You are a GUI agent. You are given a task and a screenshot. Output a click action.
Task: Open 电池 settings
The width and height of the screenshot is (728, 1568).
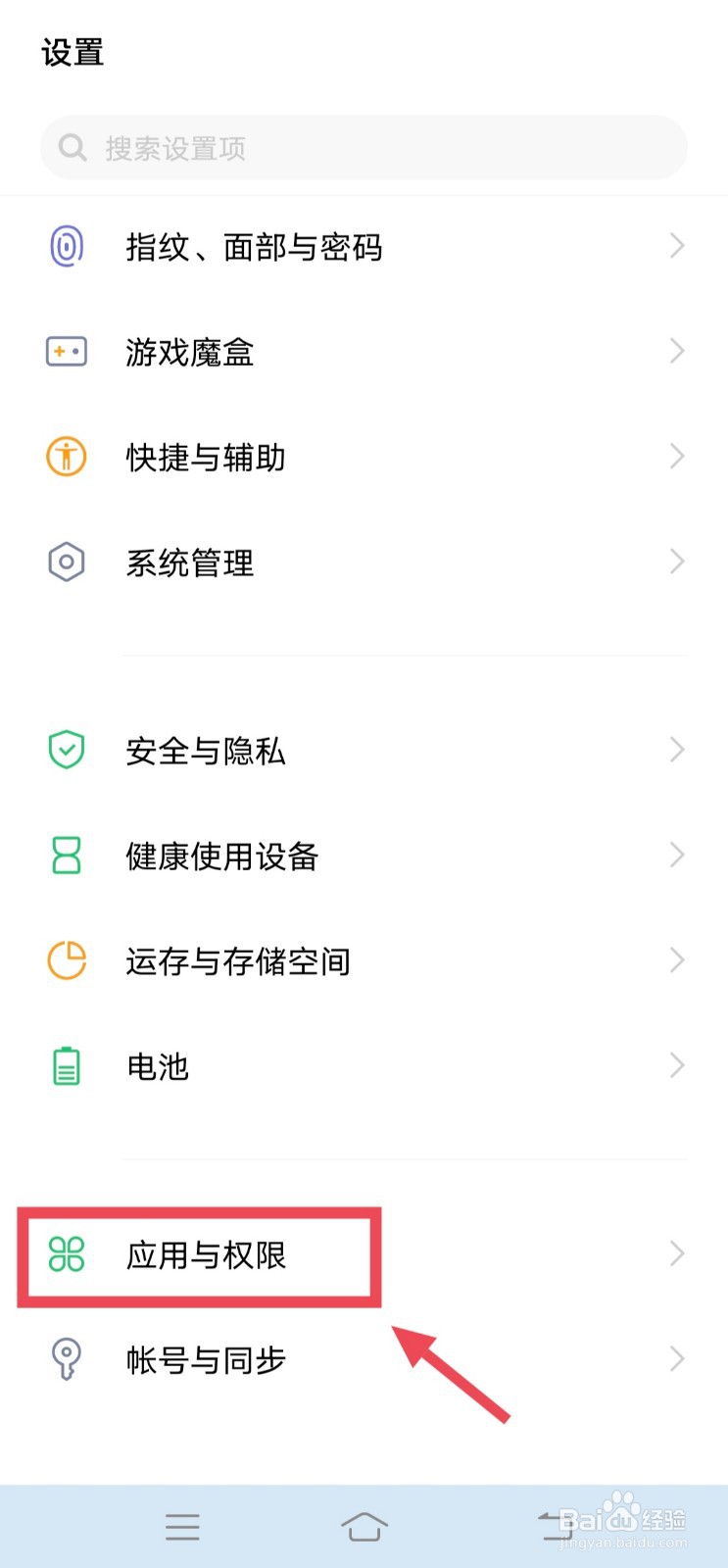click(364, 1066)
